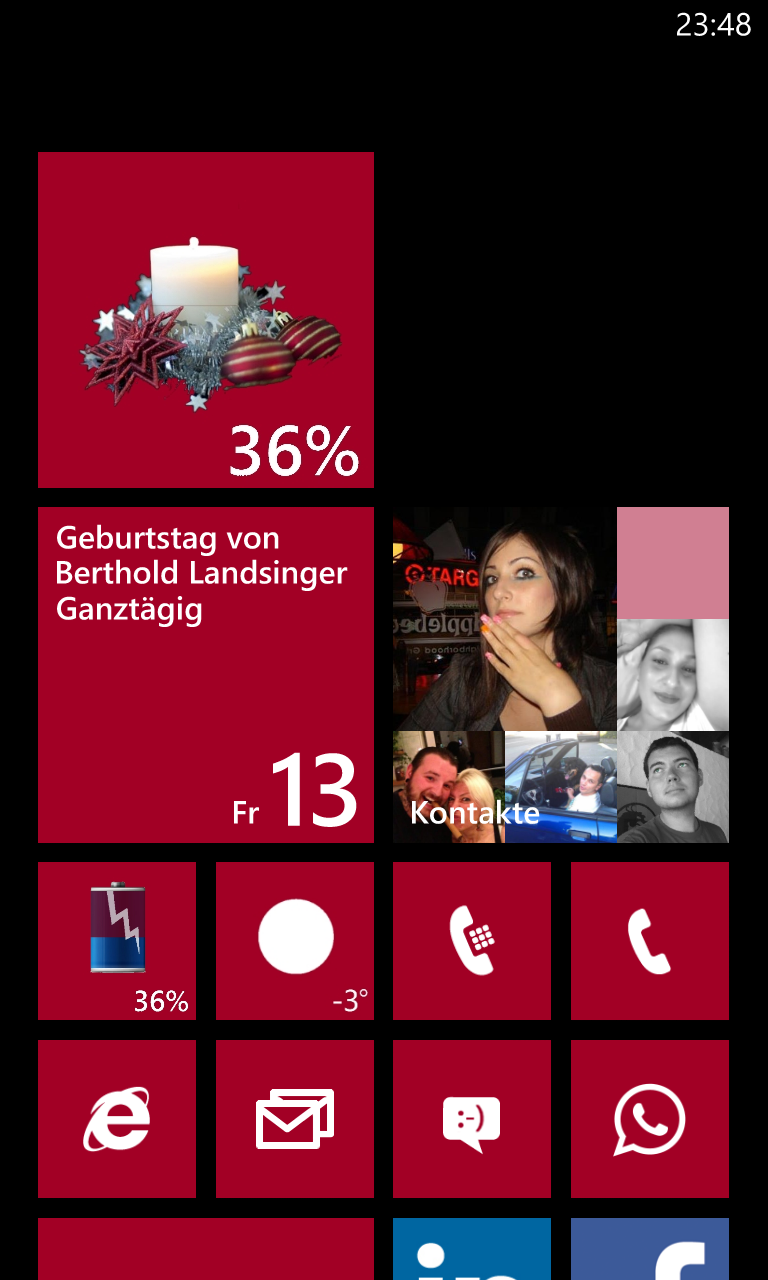This screenshot has width=768, height=1280.
Task: Open the messaging smiley tile
Action: [x=472, y=1119]
